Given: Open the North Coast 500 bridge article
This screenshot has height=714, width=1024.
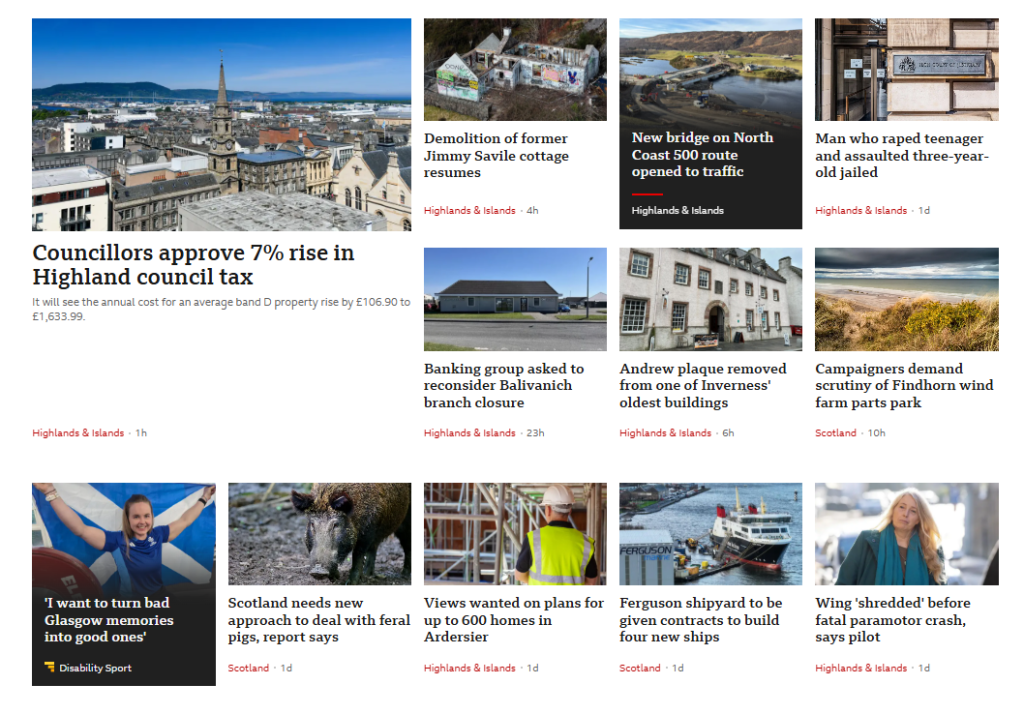Looking at the screenshot, I should click(x=702, y=155).
